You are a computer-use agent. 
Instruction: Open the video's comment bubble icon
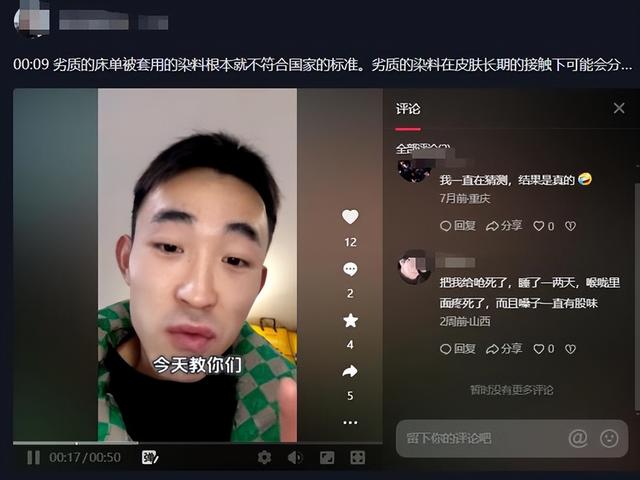click(350, 269)
